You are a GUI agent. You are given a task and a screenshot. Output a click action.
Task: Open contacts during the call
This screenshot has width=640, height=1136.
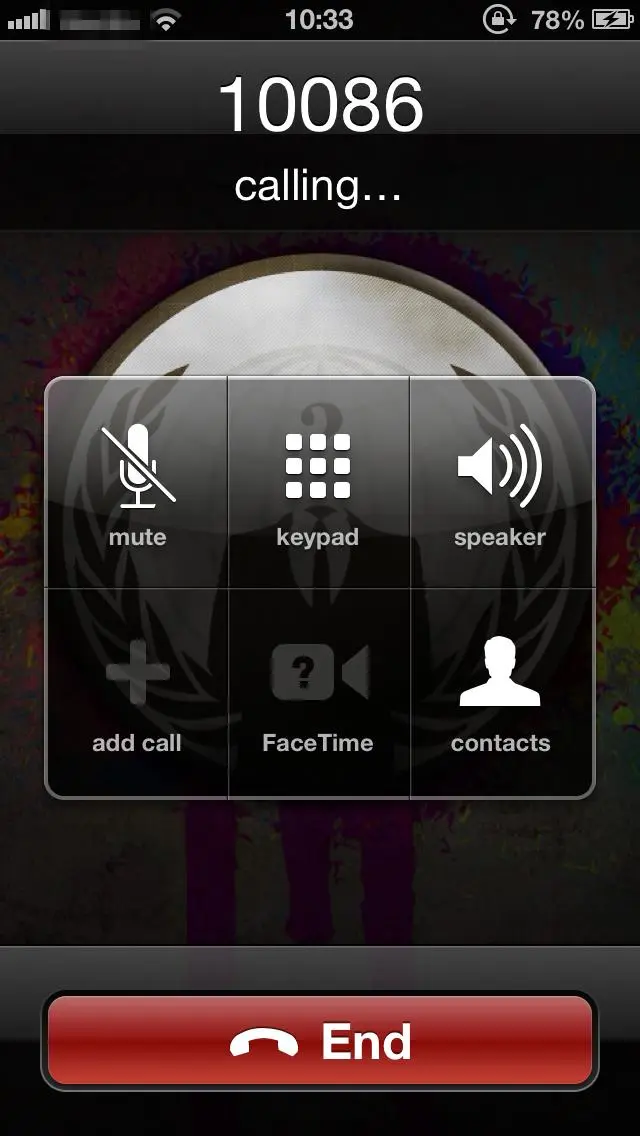pyautogui.click(x=500, y=690)
